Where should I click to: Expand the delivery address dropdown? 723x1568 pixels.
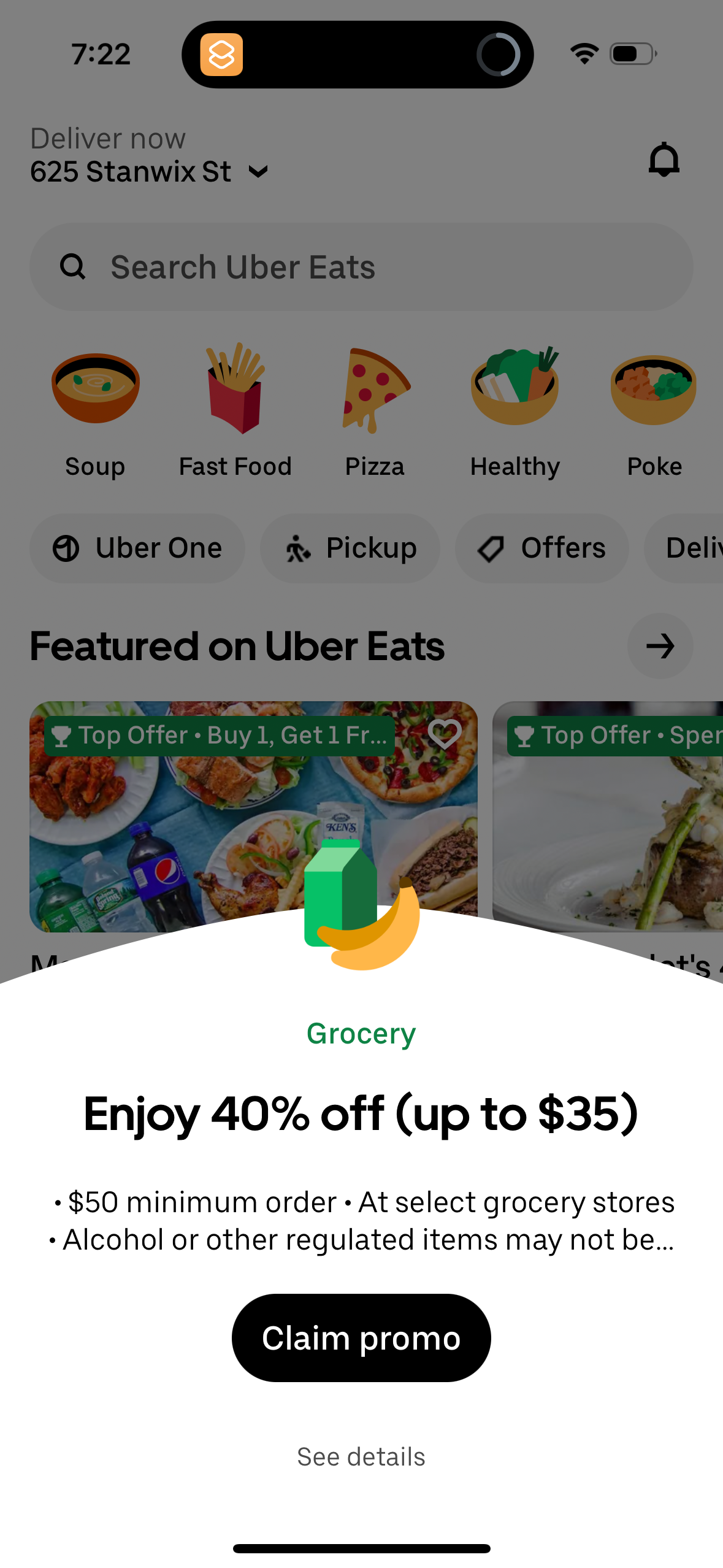tap(258, 172)
